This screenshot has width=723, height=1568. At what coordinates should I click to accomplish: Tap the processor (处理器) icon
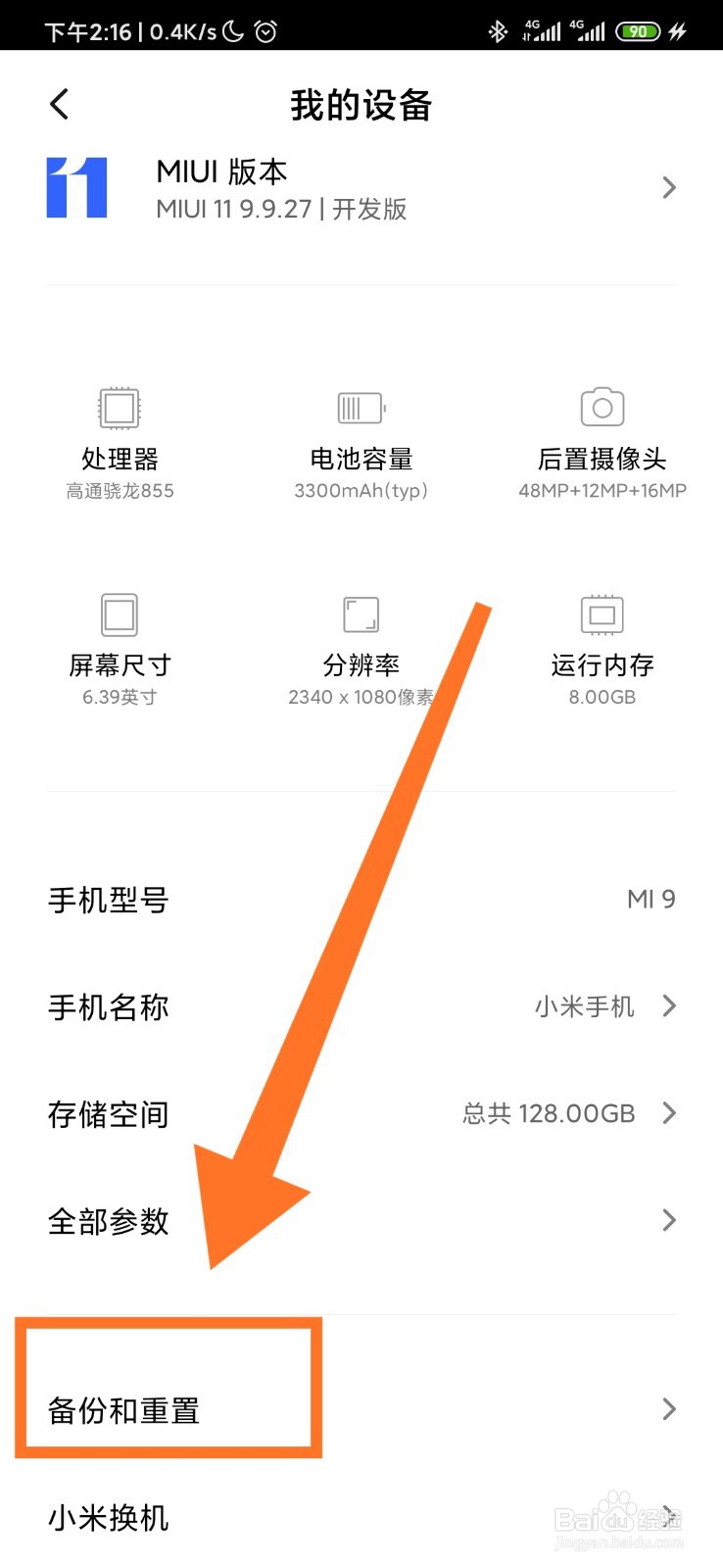tap(118, 407)
